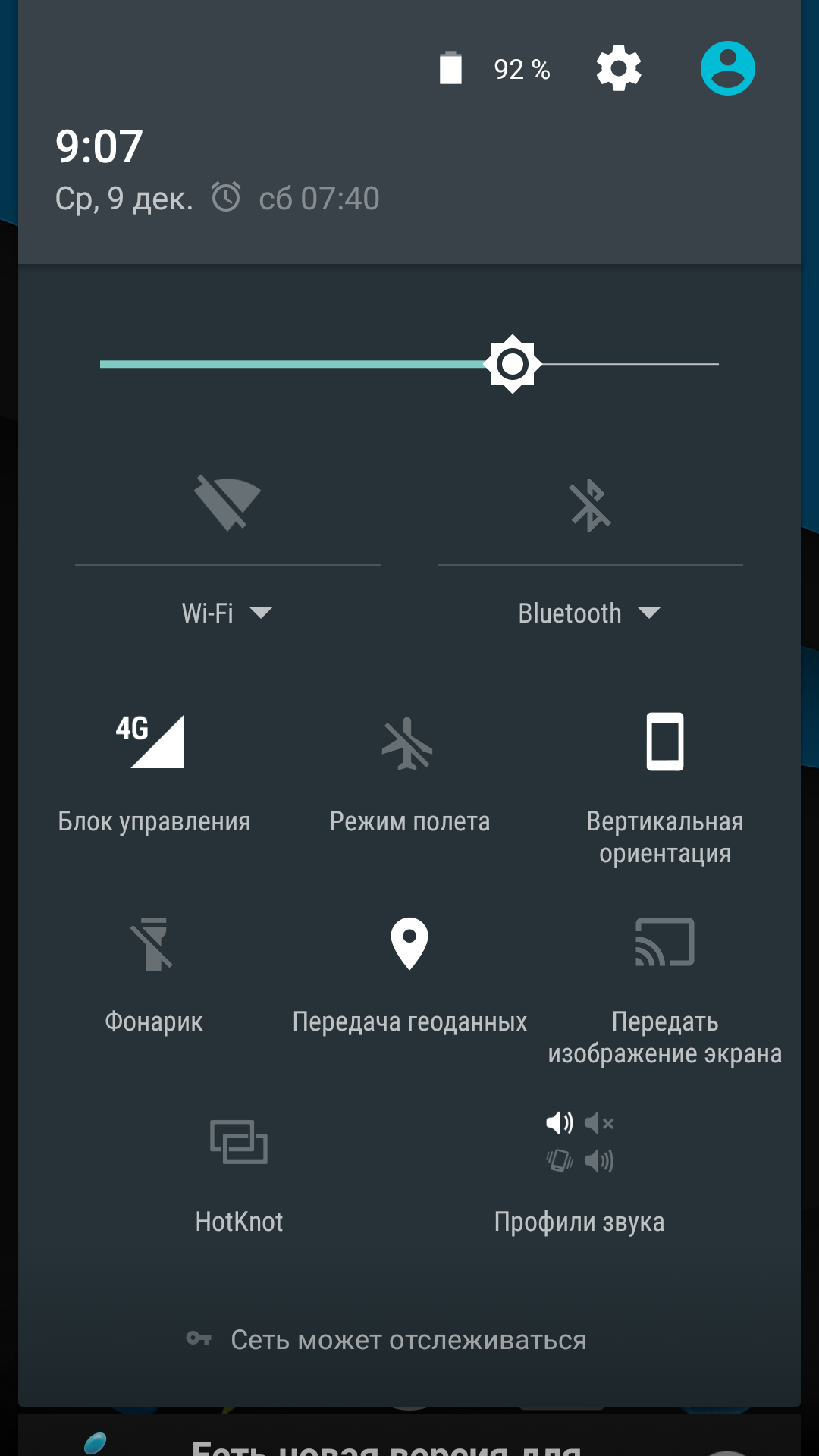This screenshot has width=819, height=1456.
Task: Open system settings gear
Action: [619, 69]
